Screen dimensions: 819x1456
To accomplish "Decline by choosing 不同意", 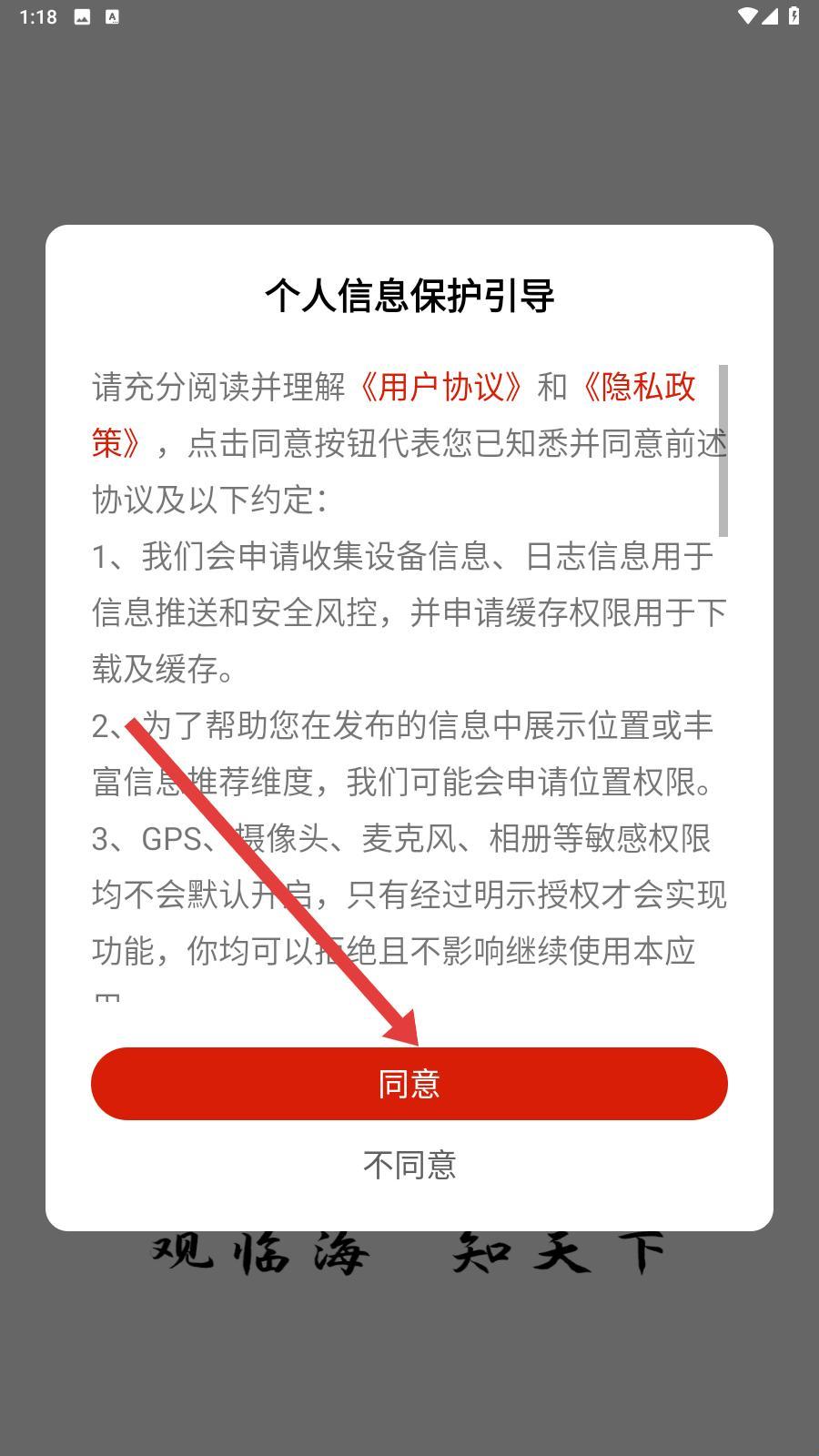I will (x=409, y=1165).
